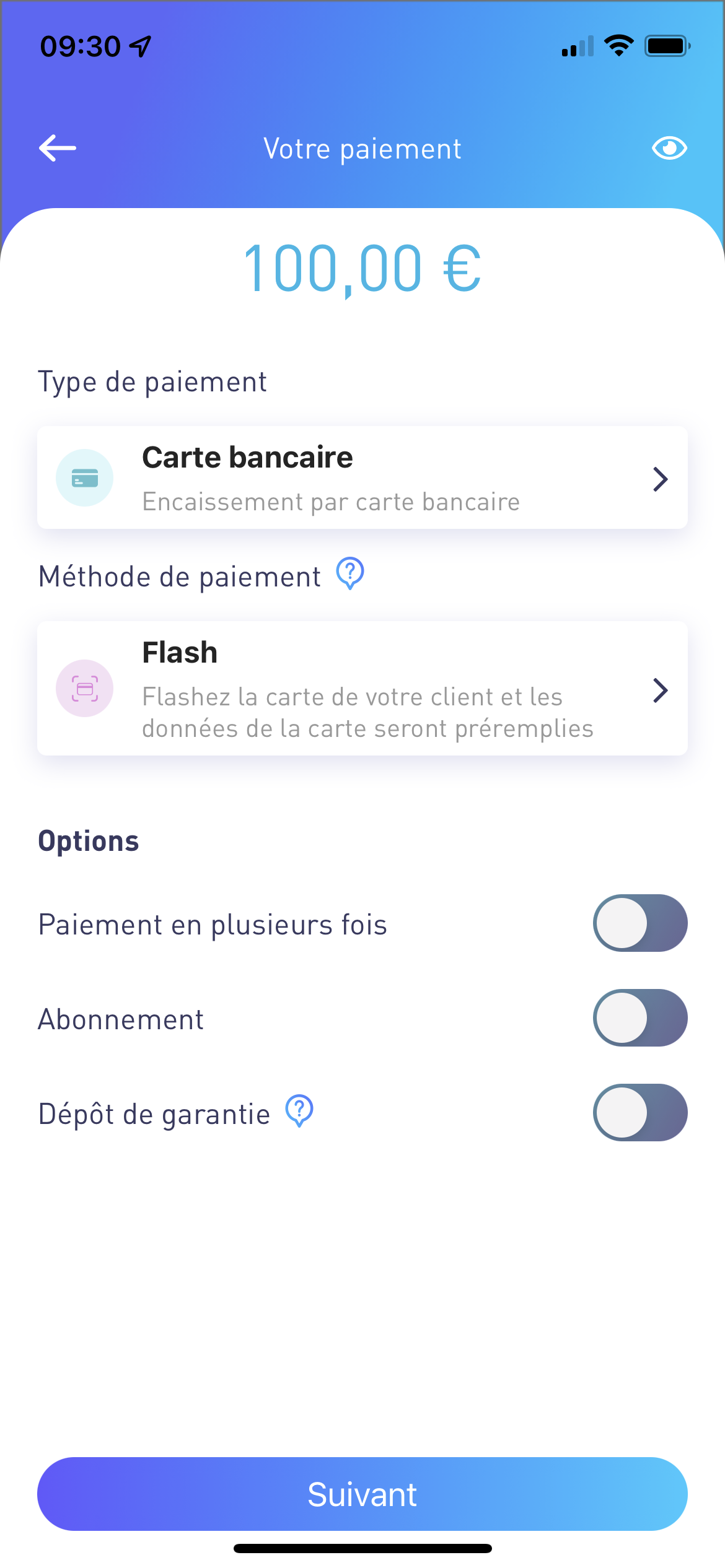Open the Dépôt de garantie help icon

point(299,1111)
